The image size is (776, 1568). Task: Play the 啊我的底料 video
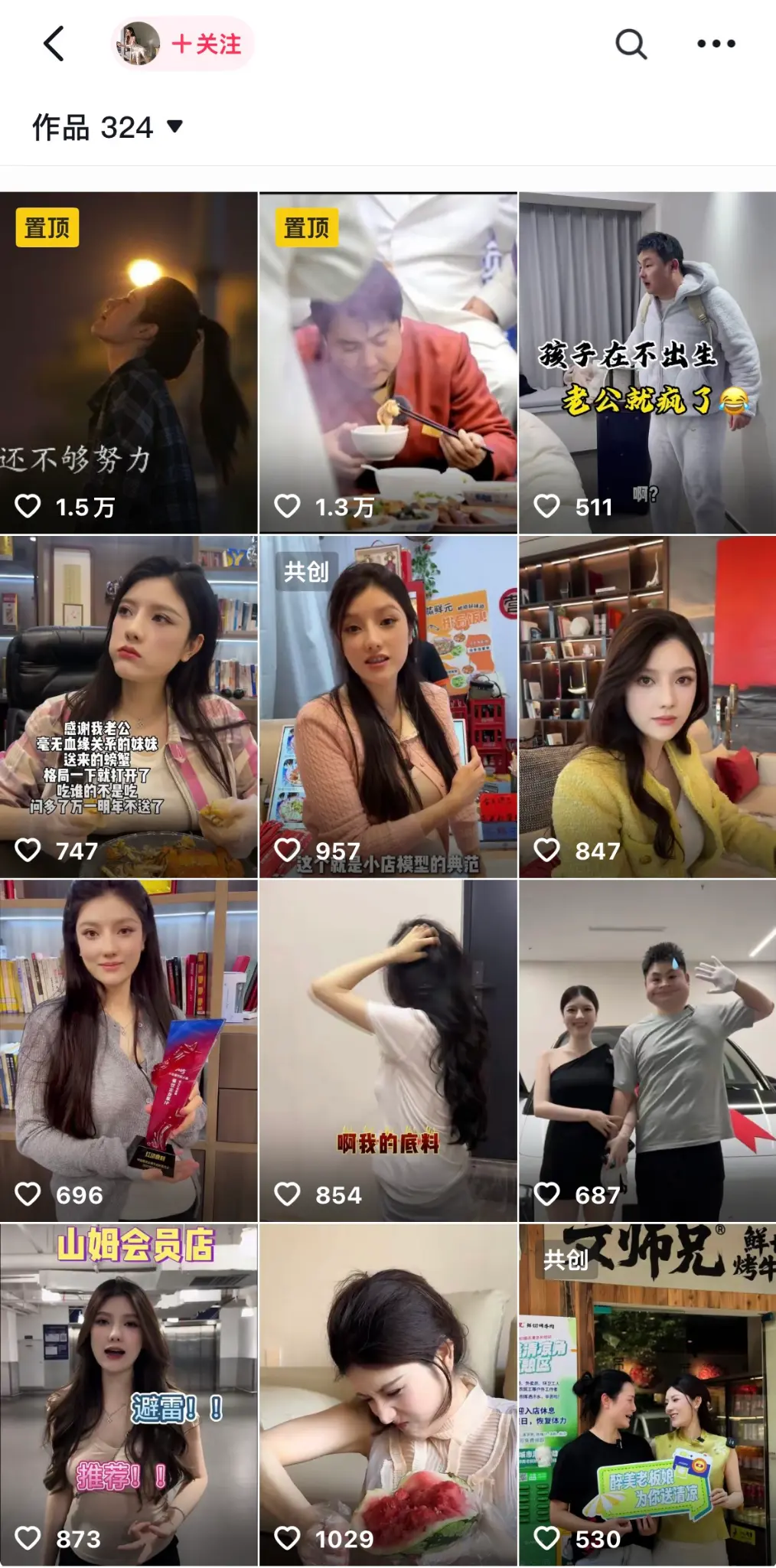tap(388, 1050)
